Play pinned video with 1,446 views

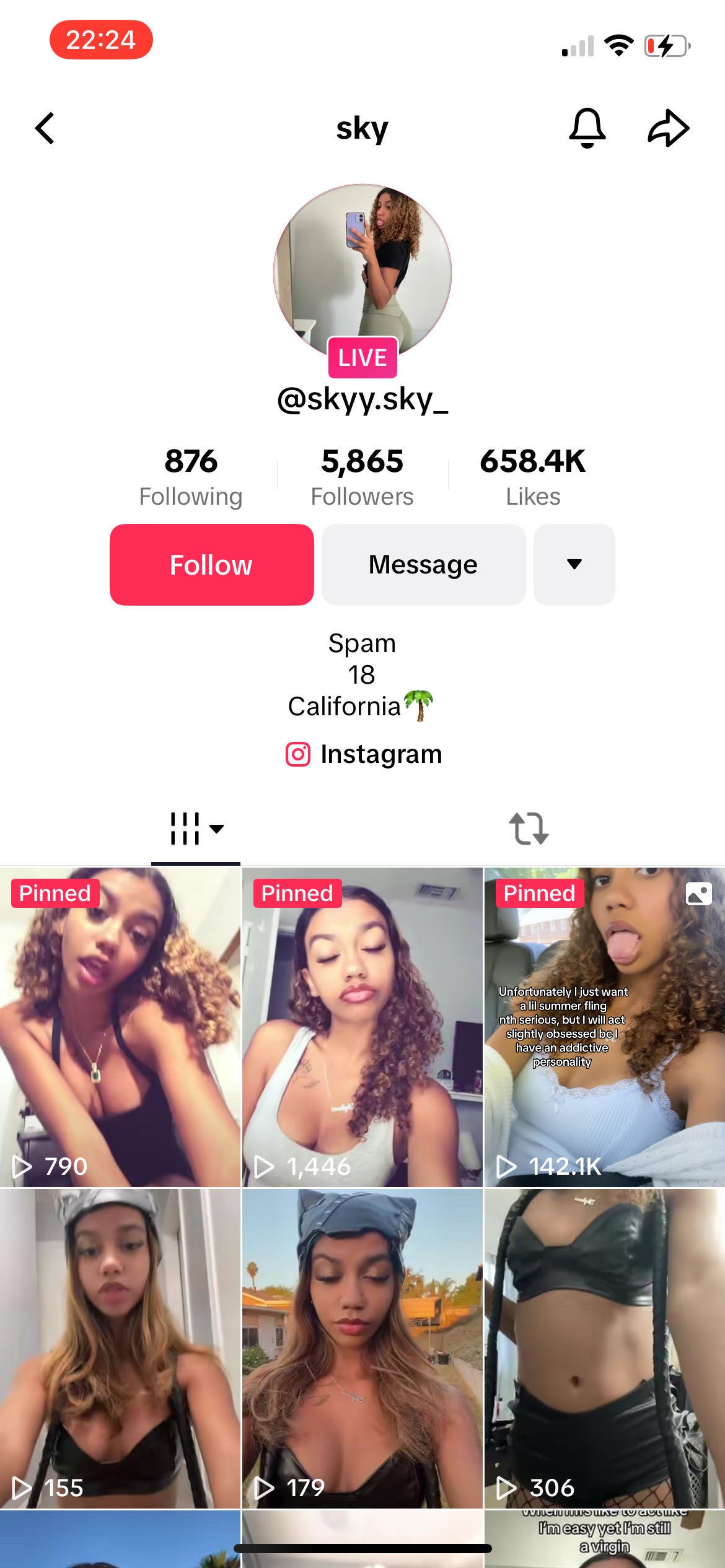(x=362, y=1027)
